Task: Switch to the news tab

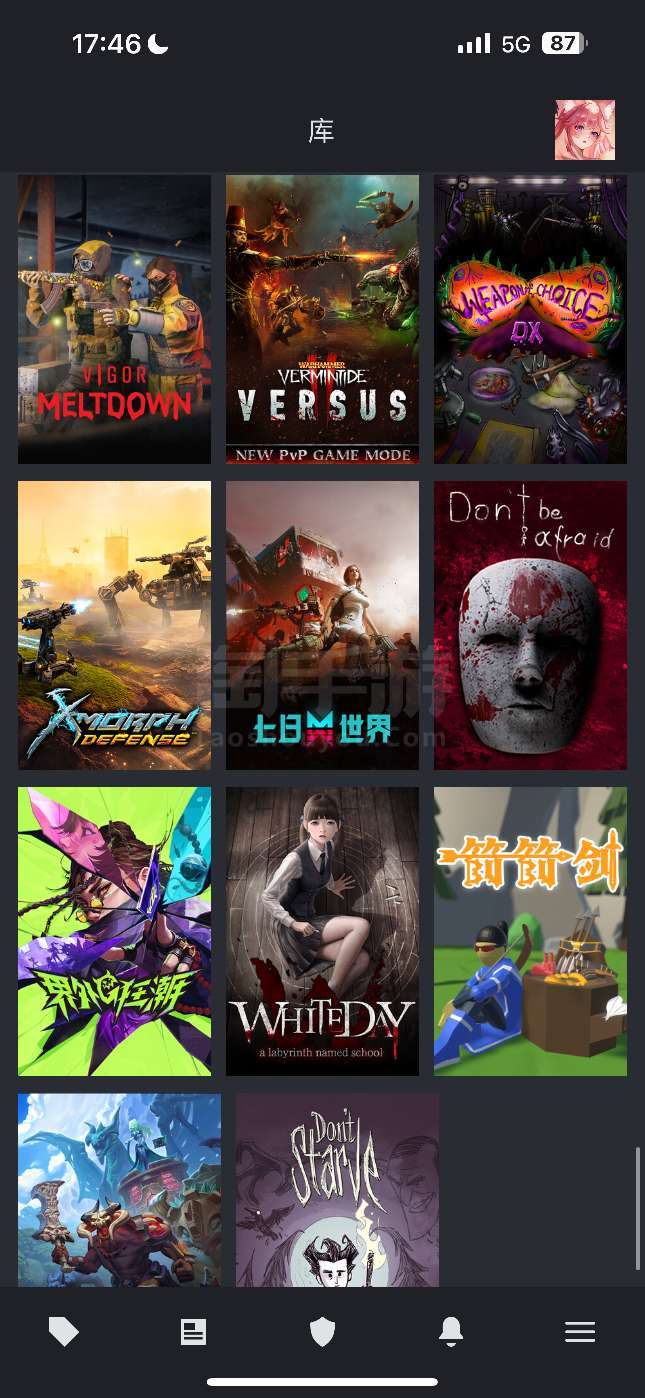Action: (193, 1332)
